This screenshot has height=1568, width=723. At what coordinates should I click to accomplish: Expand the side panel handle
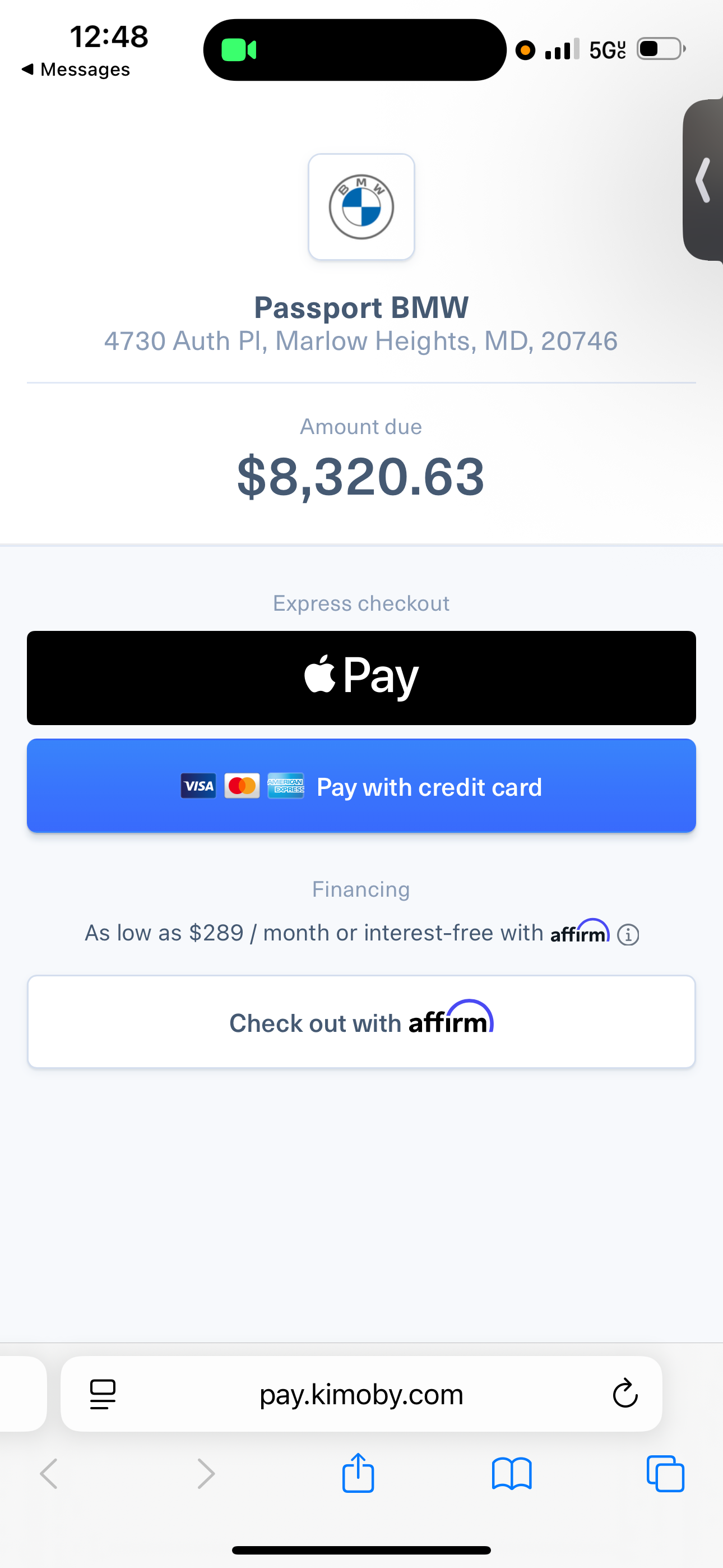[x=704, y=180]
